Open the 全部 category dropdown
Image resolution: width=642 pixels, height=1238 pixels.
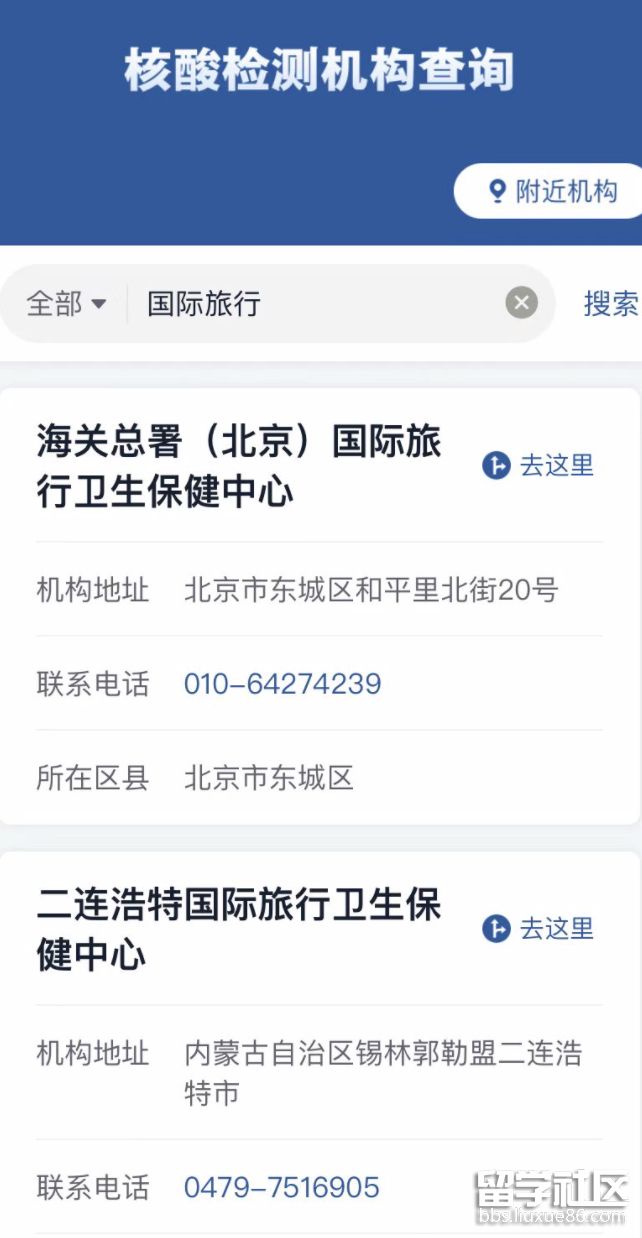66,303
